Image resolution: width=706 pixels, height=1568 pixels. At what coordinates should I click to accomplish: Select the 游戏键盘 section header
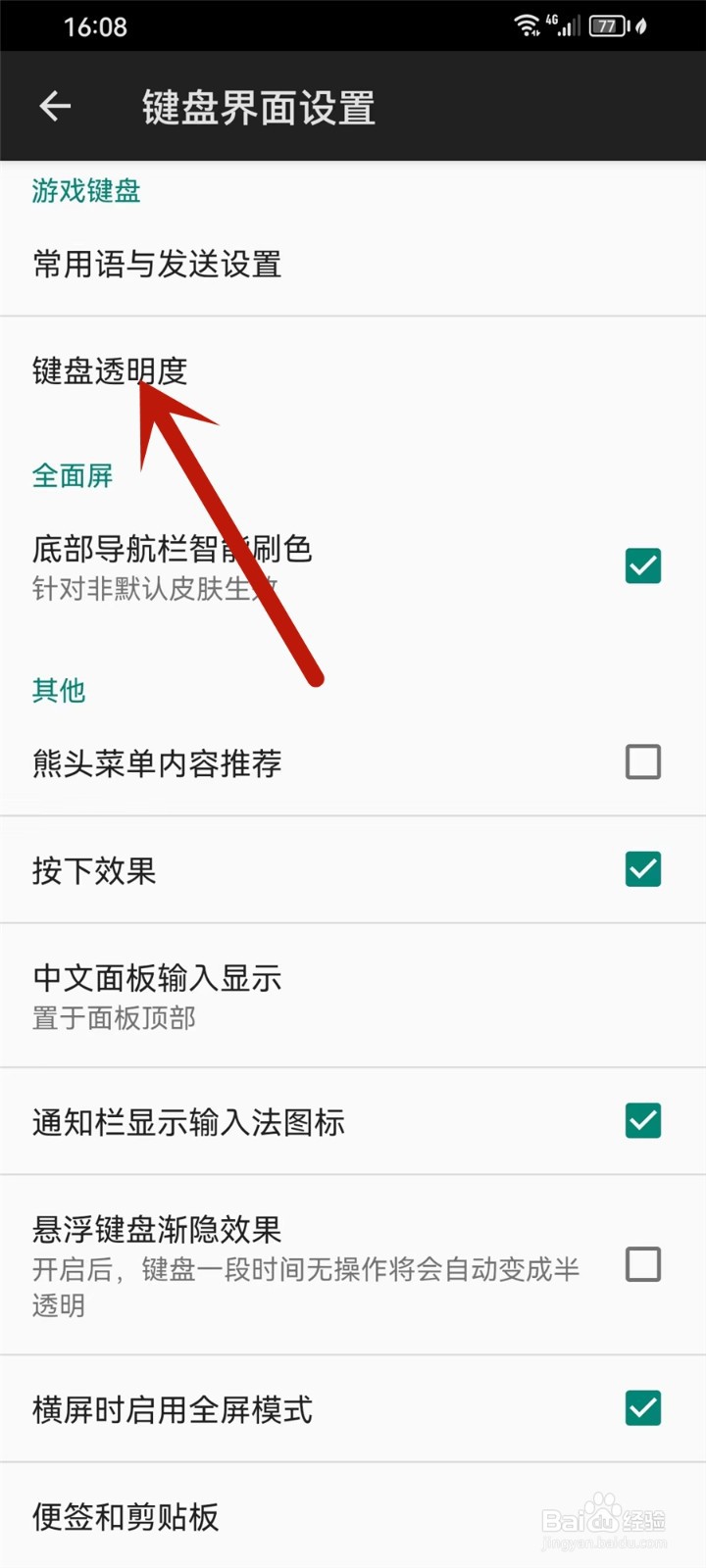tap(85, 192)
